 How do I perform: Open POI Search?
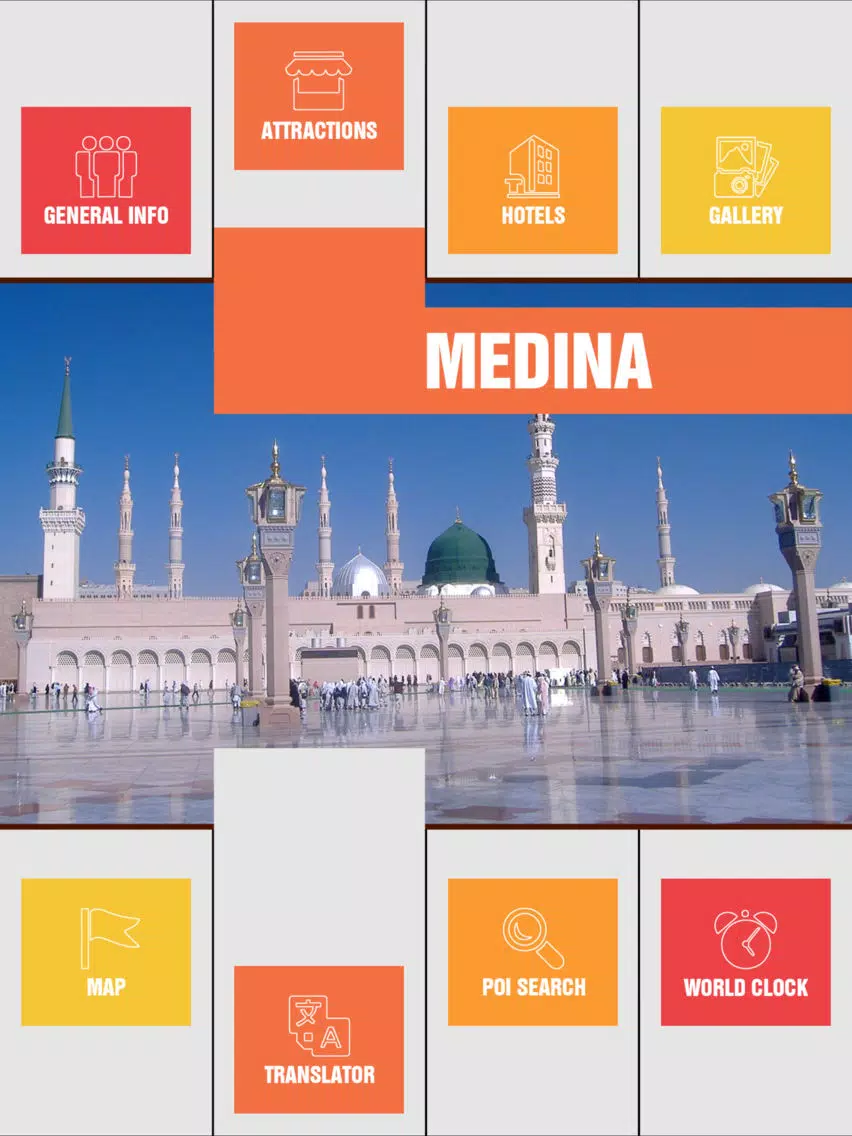point(532,952)
